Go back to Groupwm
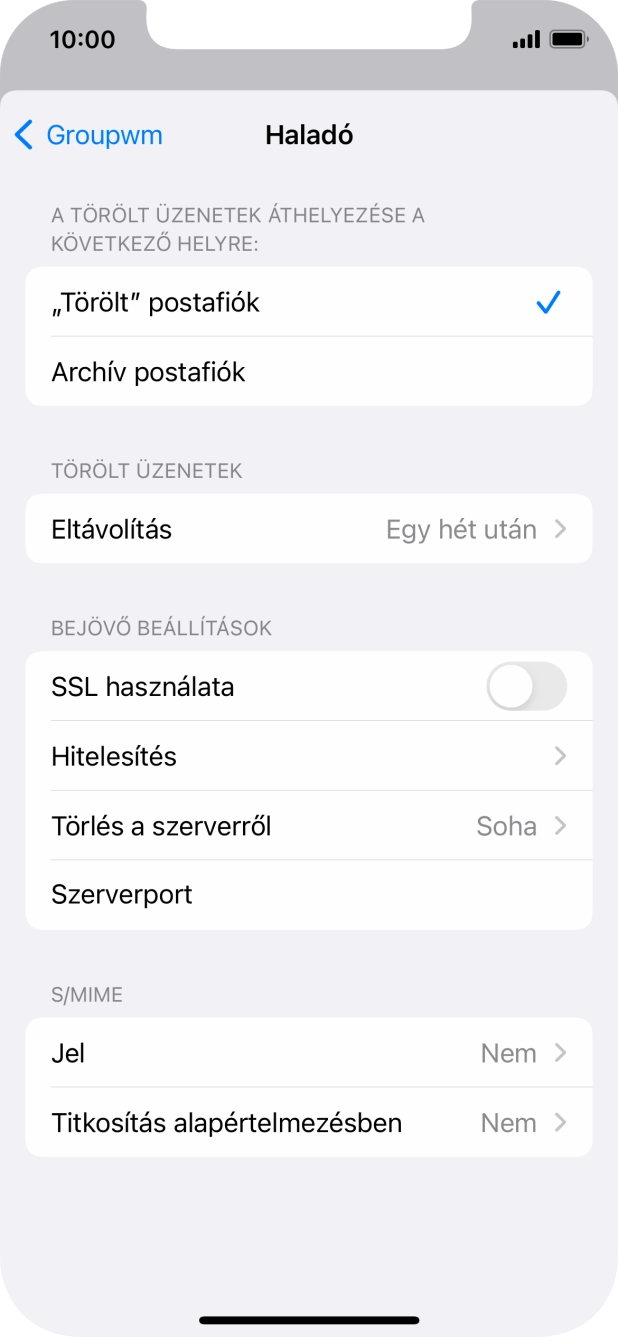This screenshot has width=618, height=1337. (x=88, y=135)
